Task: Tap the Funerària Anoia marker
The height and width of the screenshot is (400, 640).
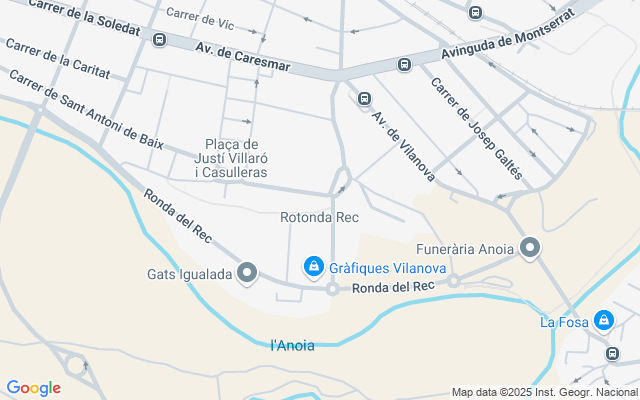Action: click(530, 247)
